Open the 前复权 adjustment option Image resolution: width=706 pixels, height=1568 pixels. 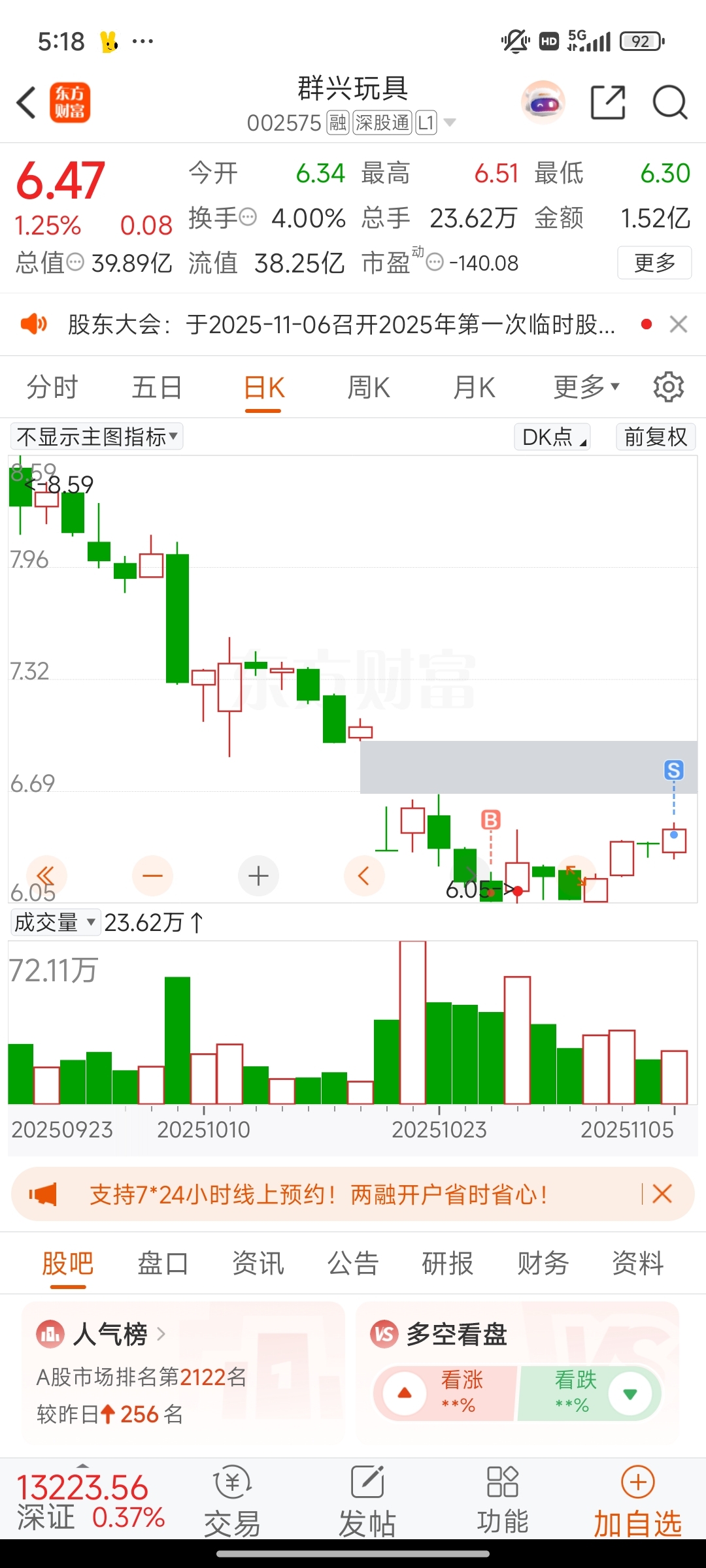656,436
